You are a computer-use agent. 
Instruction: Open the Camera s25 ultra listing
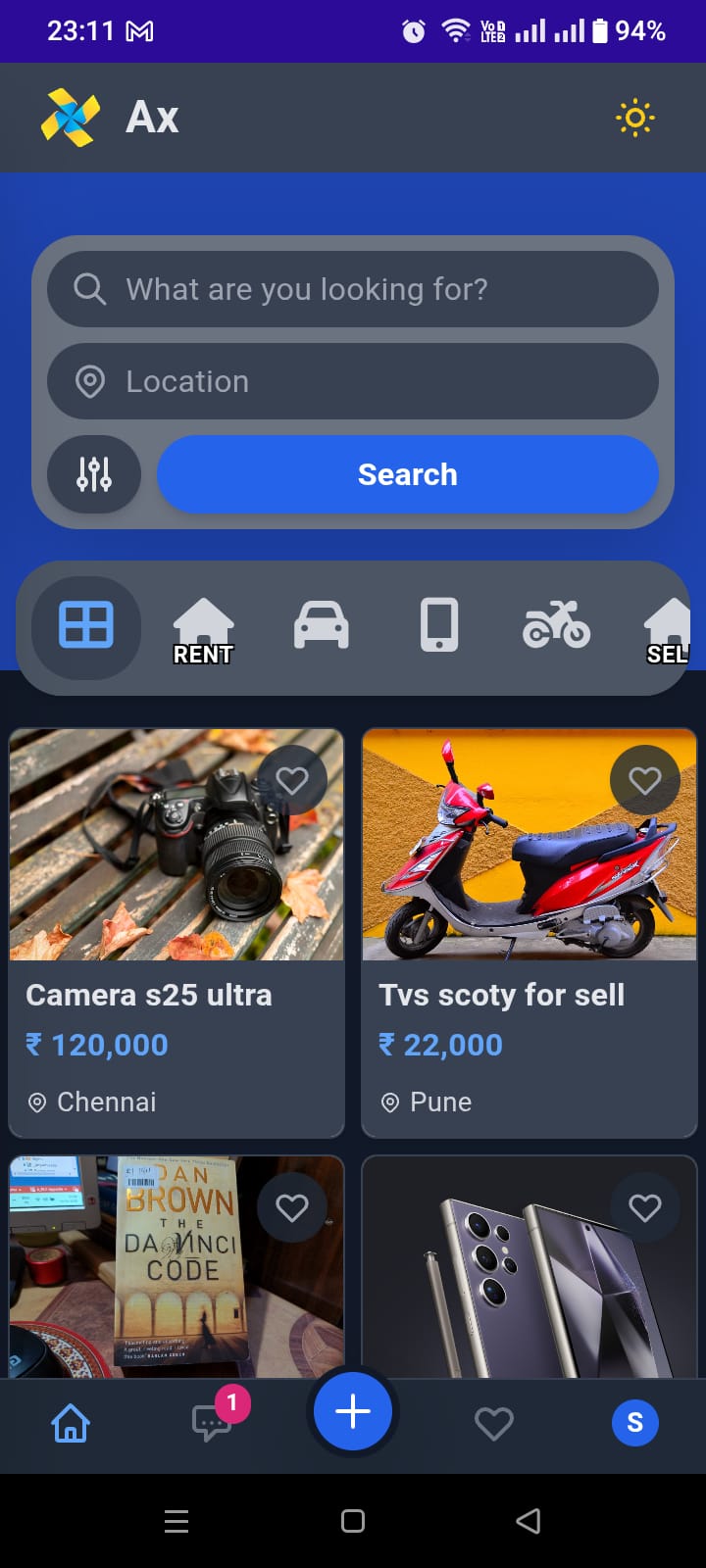(176, 994)
